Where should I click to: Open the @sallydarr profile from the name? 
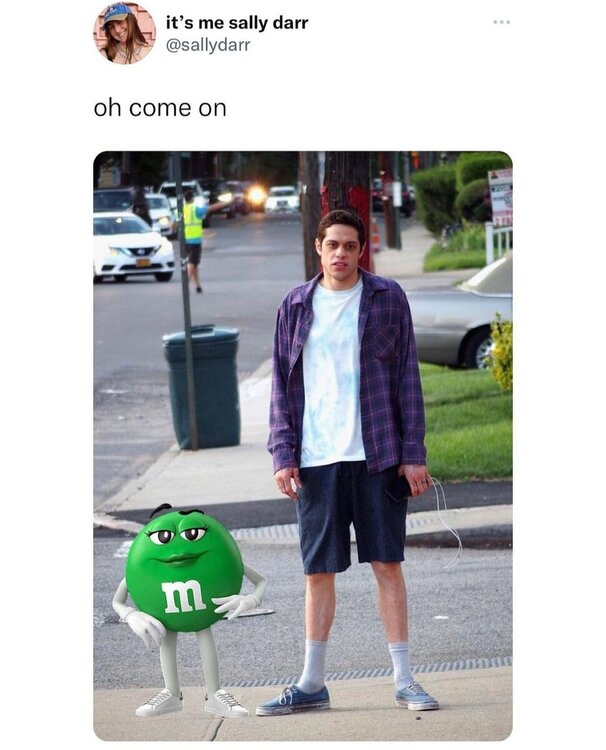tap(236, 23)
